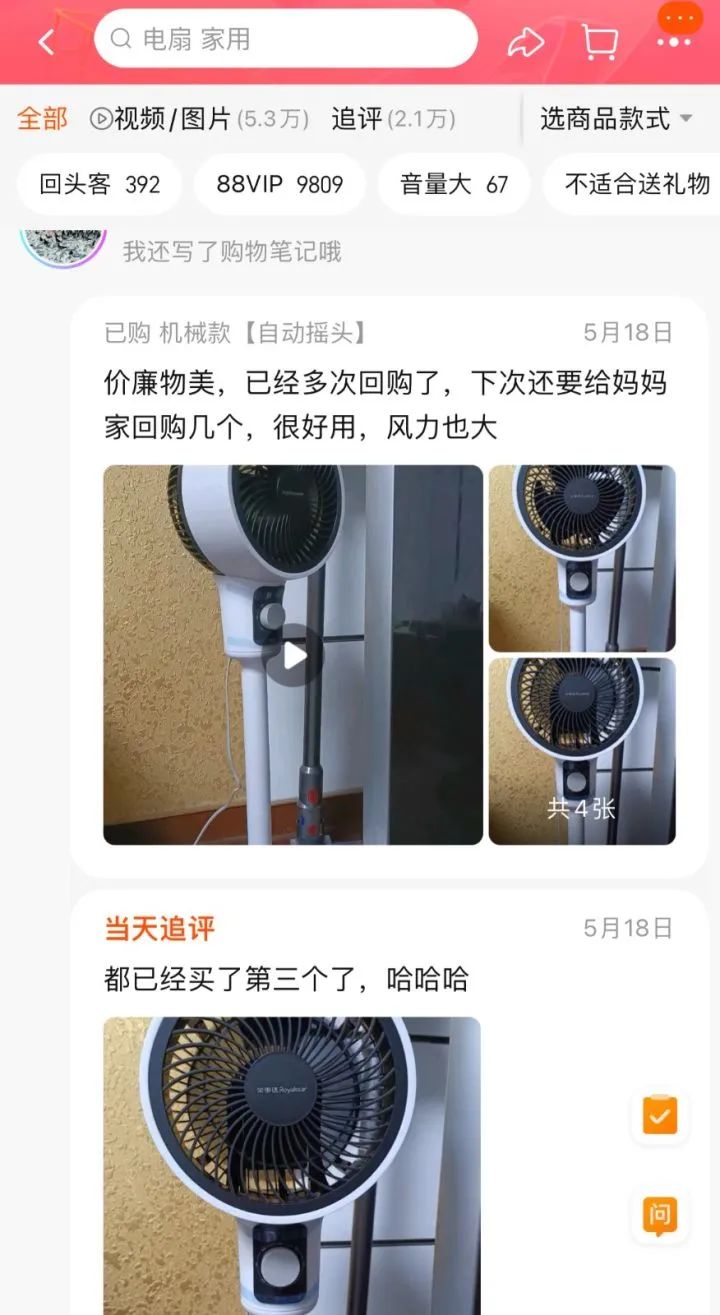Tap the orange checkmark note button
The width and height of the screenshot is (720, 1315).
[660, 1116]
